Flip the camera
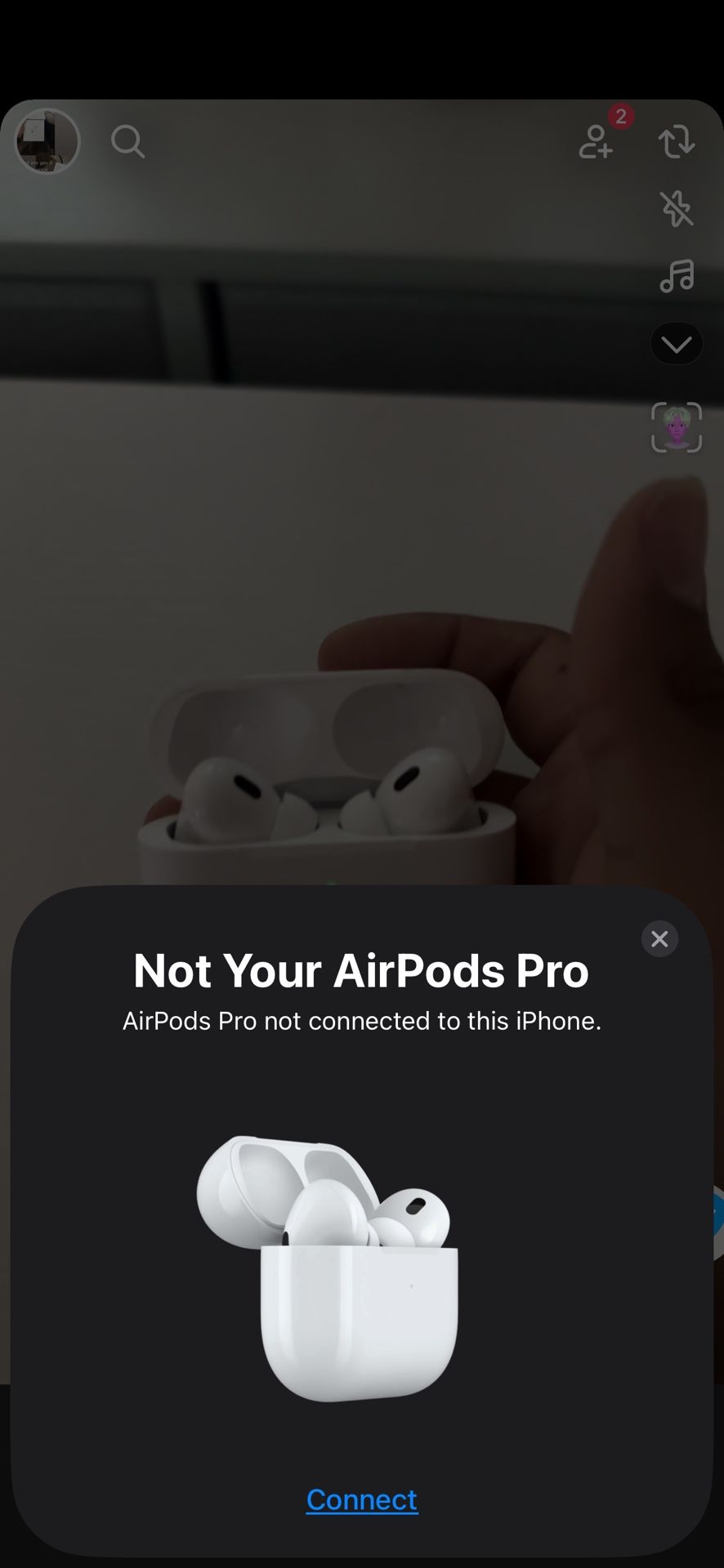The width and height of the screenshot is (724, 1568). click(x=677, y=141)
